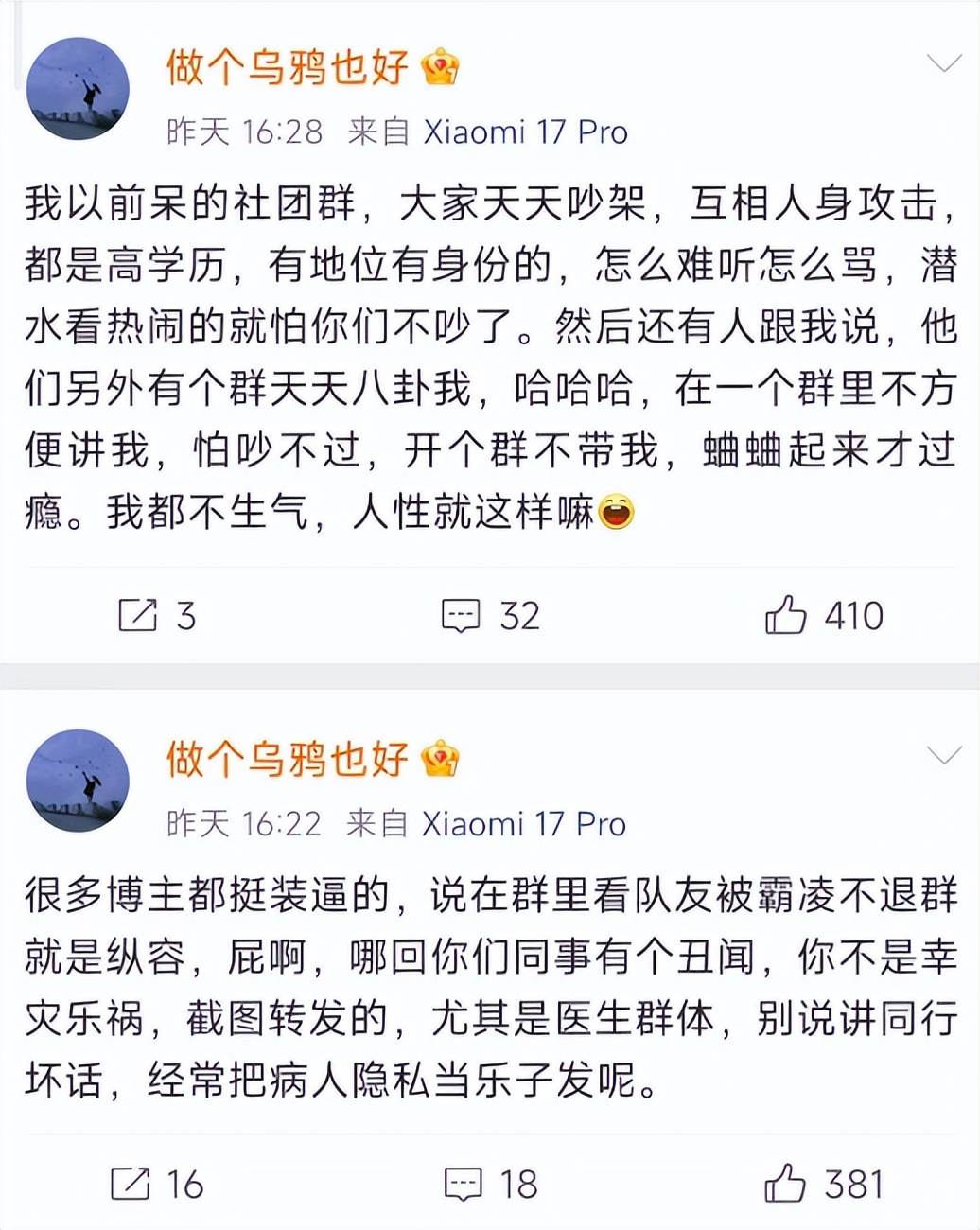Open the avatar on the 16:22 post

[x=79, y=781]
